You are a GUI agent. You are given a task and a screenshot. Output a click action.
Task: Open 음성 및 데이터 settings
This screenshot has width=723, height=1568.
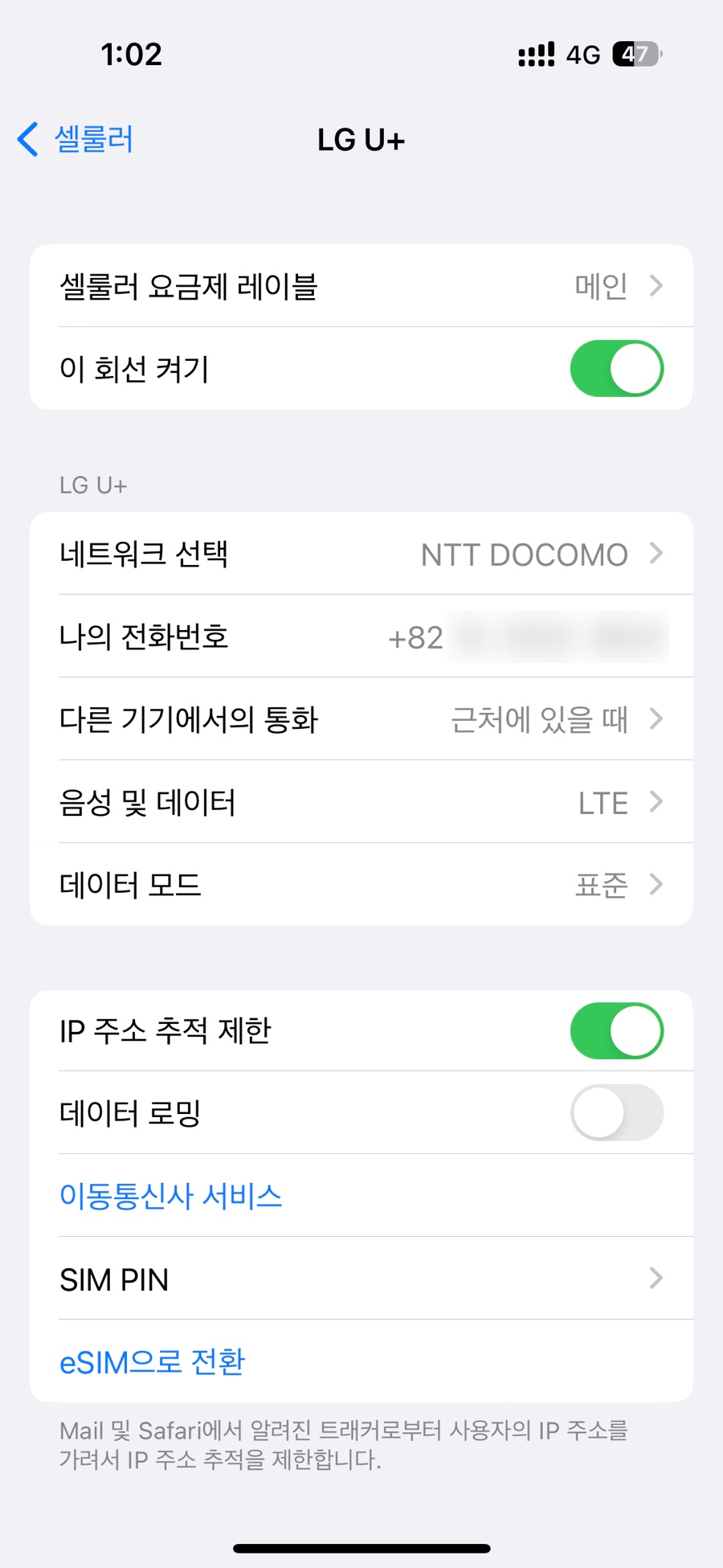pos(361,802)
